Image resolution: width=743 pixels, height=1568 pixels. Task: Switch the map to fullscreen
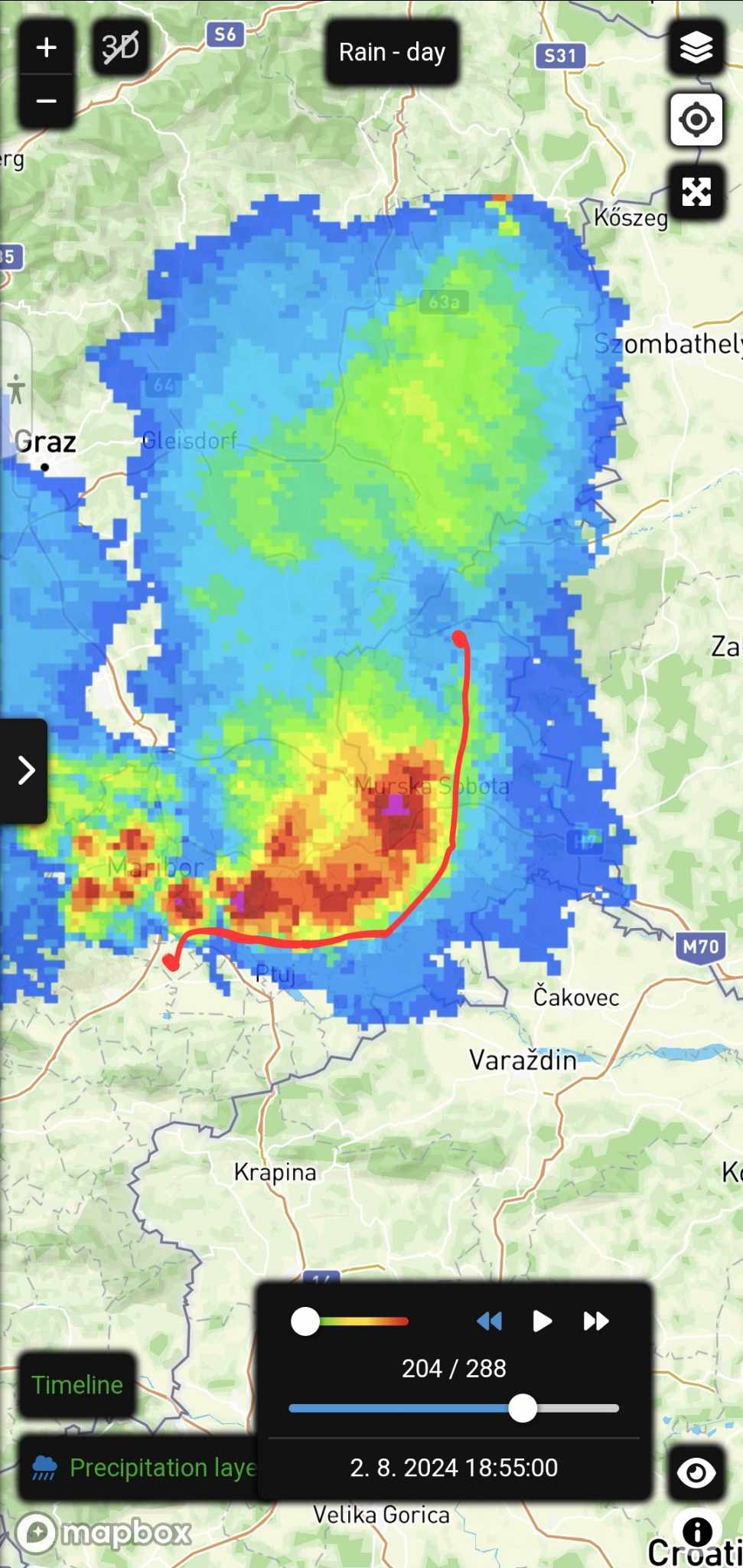coord(696,191)
